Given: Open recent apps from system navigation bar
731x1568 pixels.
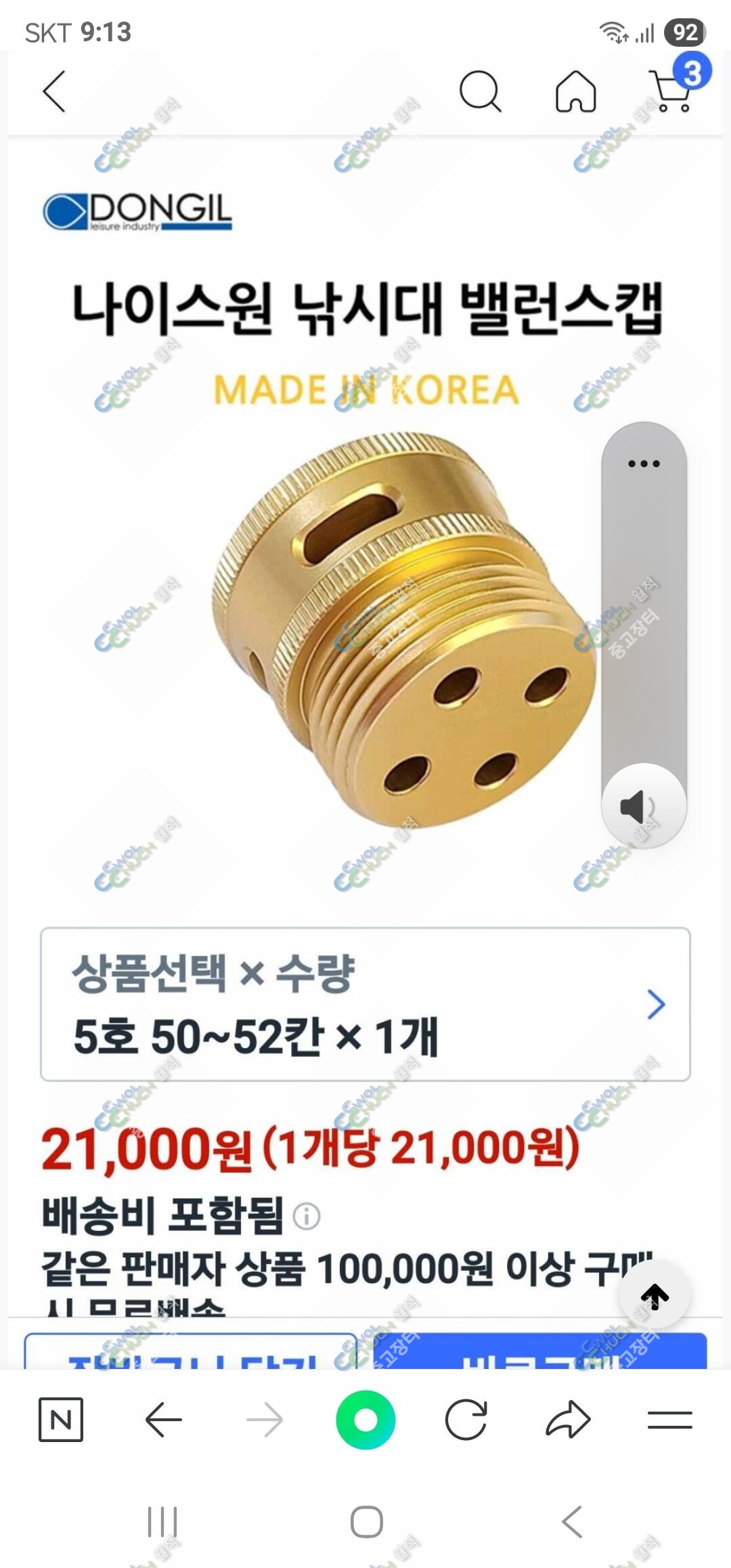Looking at the screenshot, I should [x=162, y=1523].
